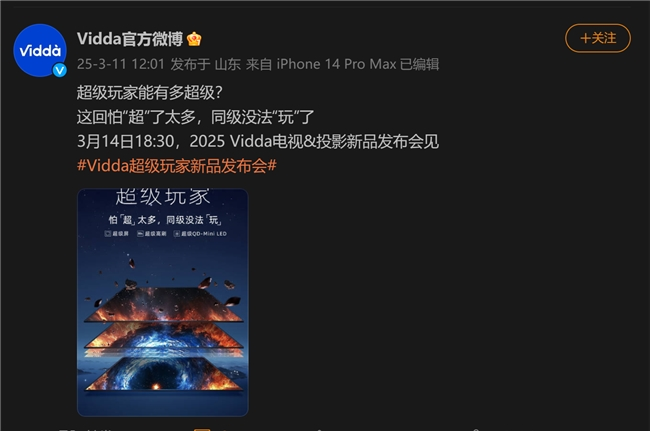Viewport: 650px width, 431px height.
Task: Open the Vidda profile avatar
Action: (x=40, y=49)
